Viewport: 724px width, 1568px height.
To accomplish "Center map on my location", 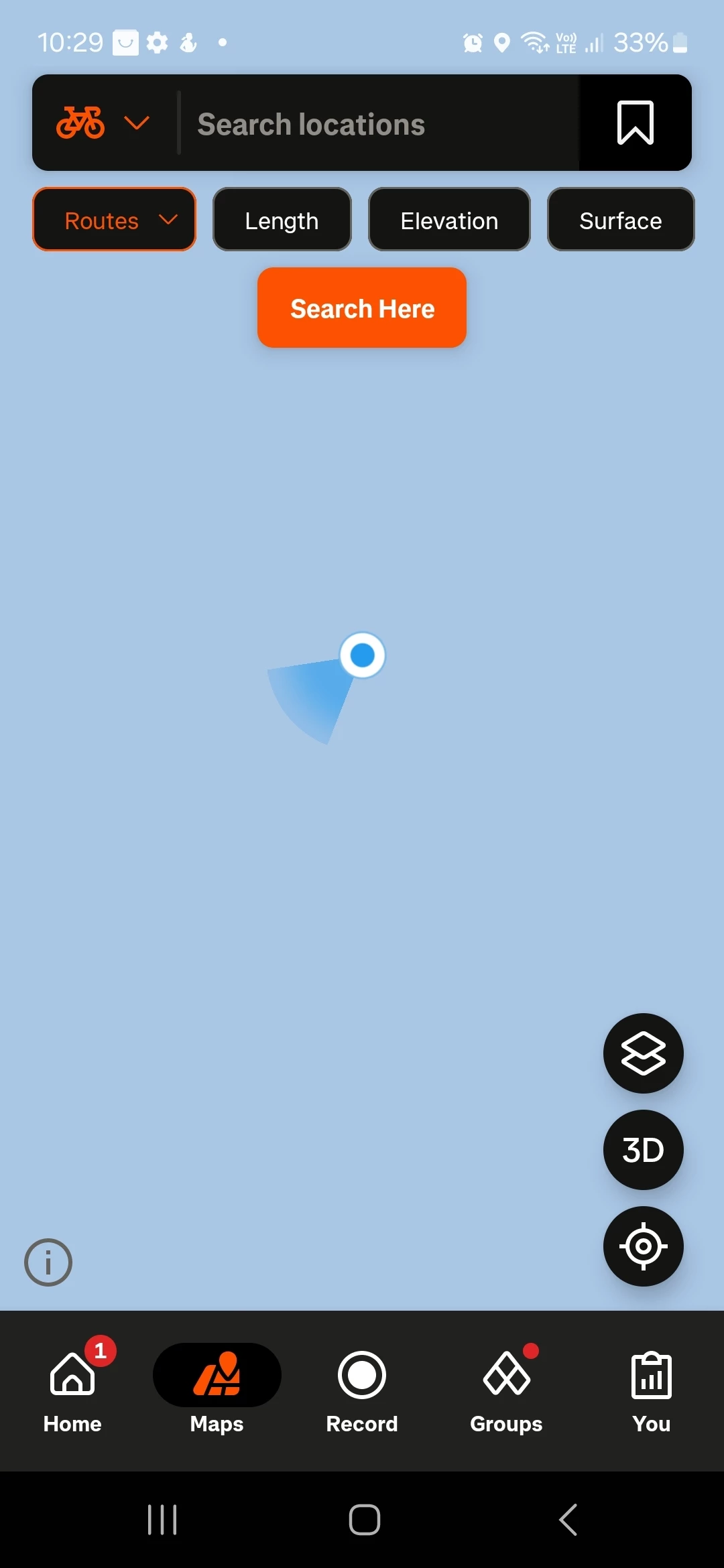I will [643, 1246].
